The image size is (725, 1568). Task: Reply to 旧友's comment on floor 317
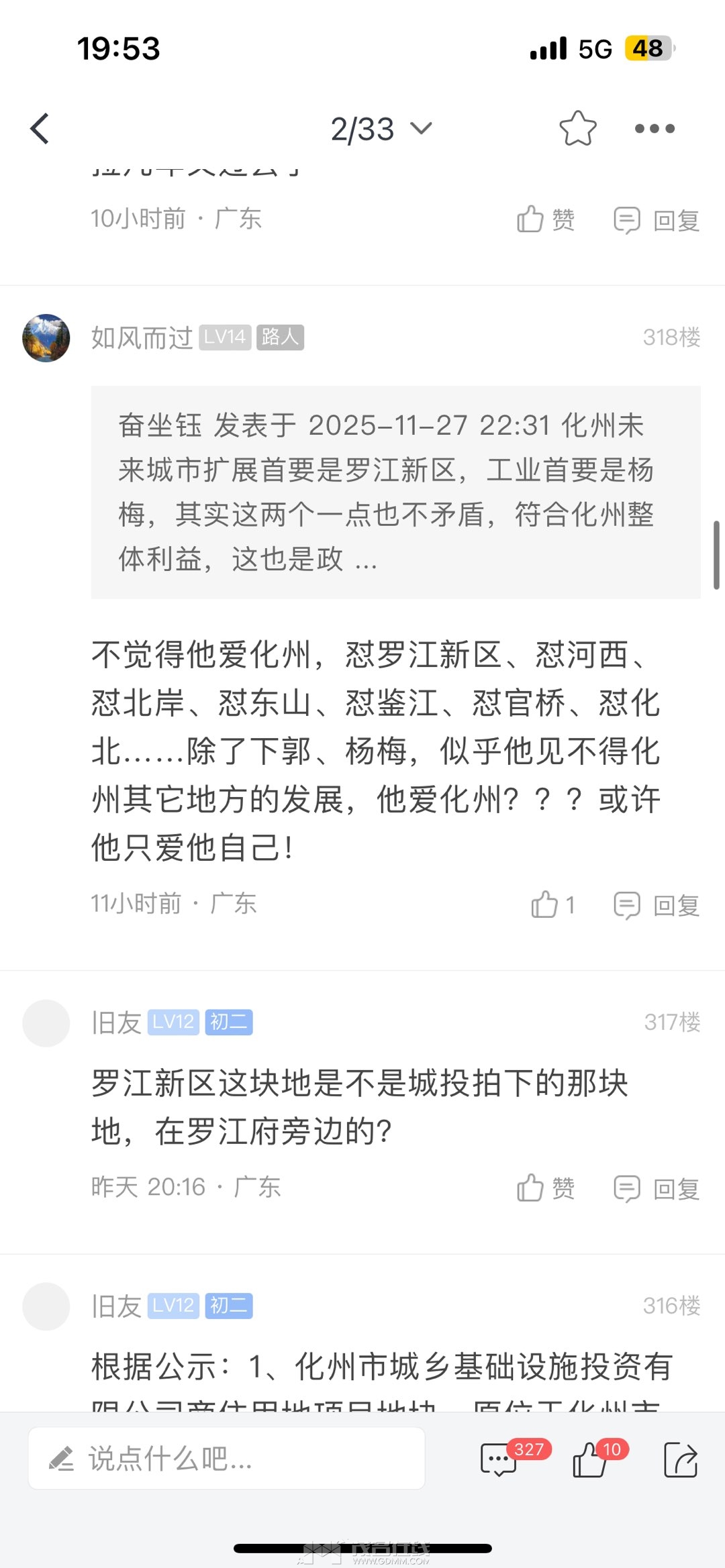657,1188
